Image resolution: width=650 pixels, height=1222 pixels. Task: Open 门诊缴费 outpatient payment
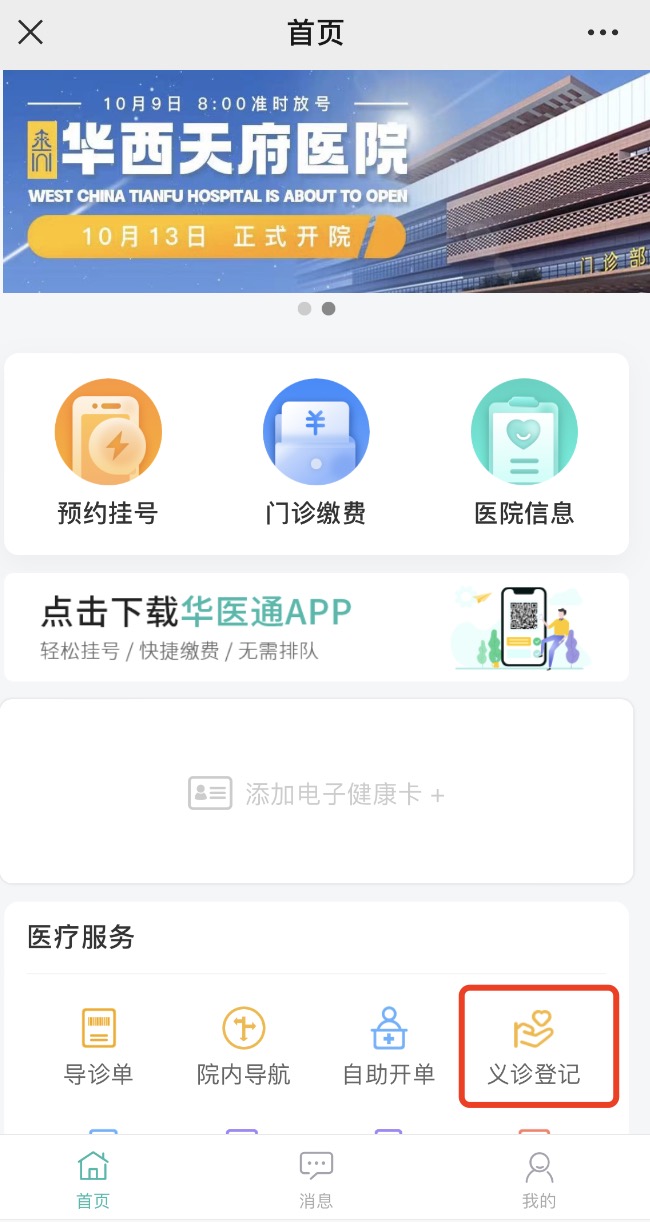point(316,454)
